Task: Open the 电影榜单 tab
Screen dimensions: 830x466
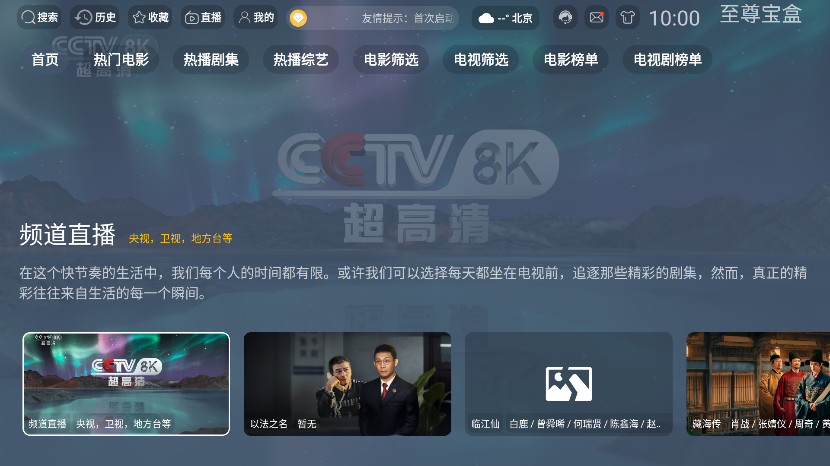Action: coord(571,60)
